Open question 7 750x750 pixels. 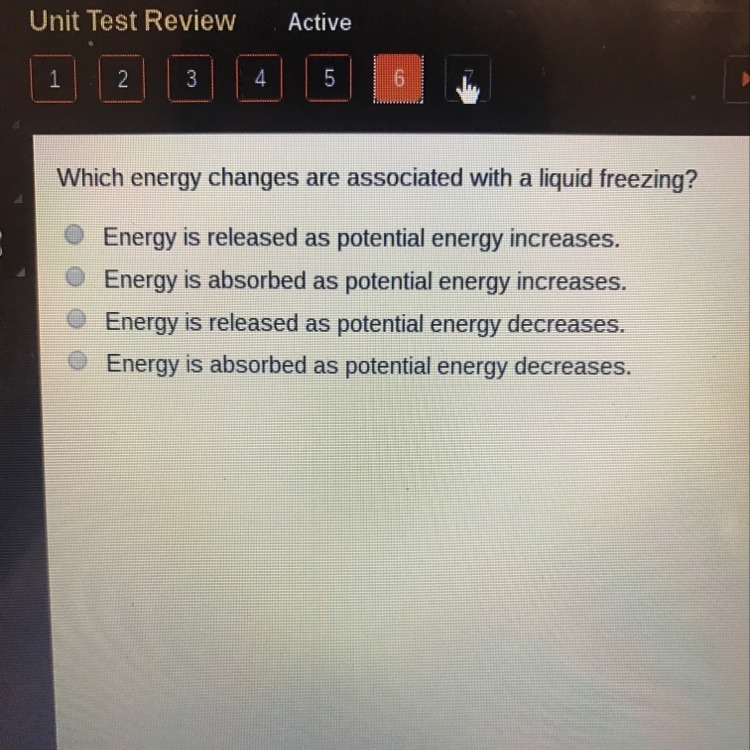468,78
